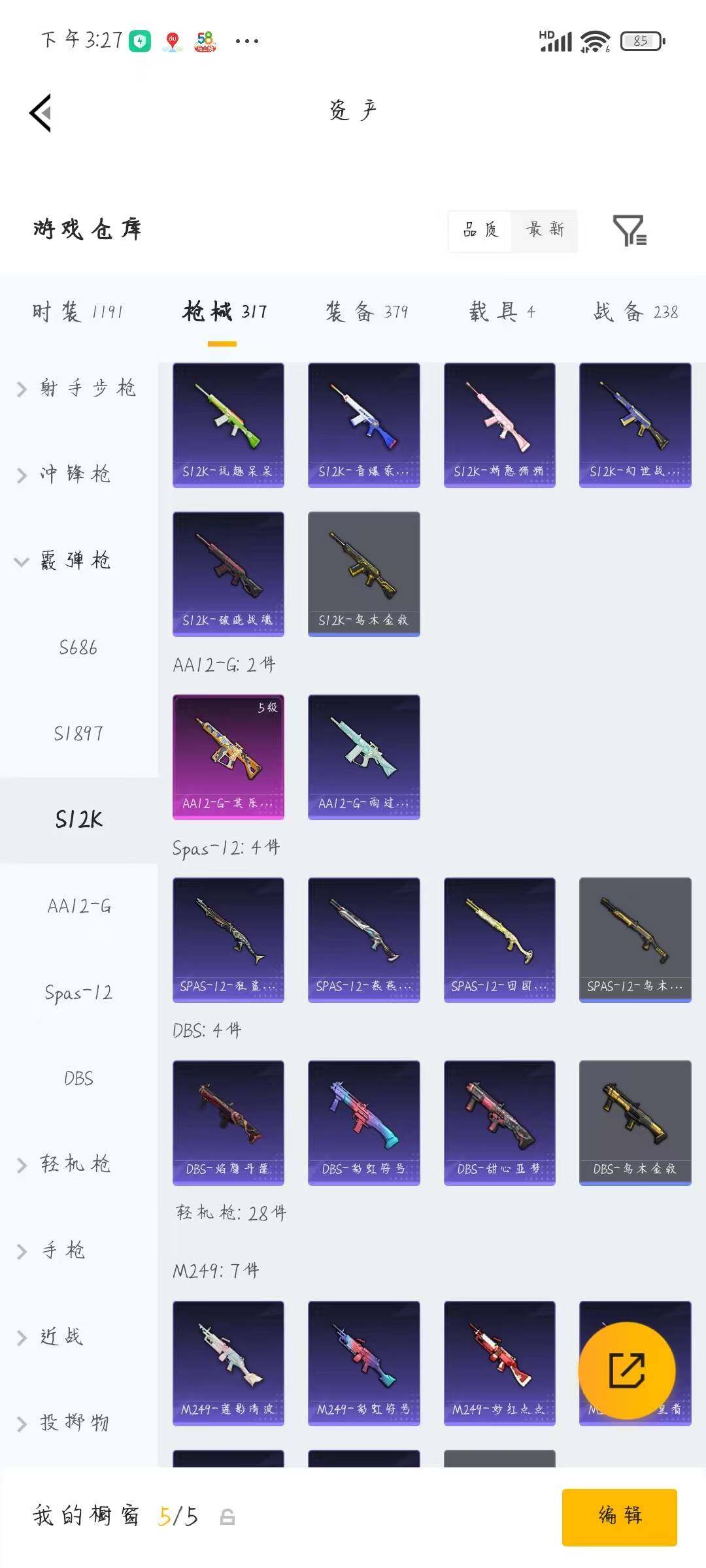Tap the 编辑 button

tap(620, 1517)
